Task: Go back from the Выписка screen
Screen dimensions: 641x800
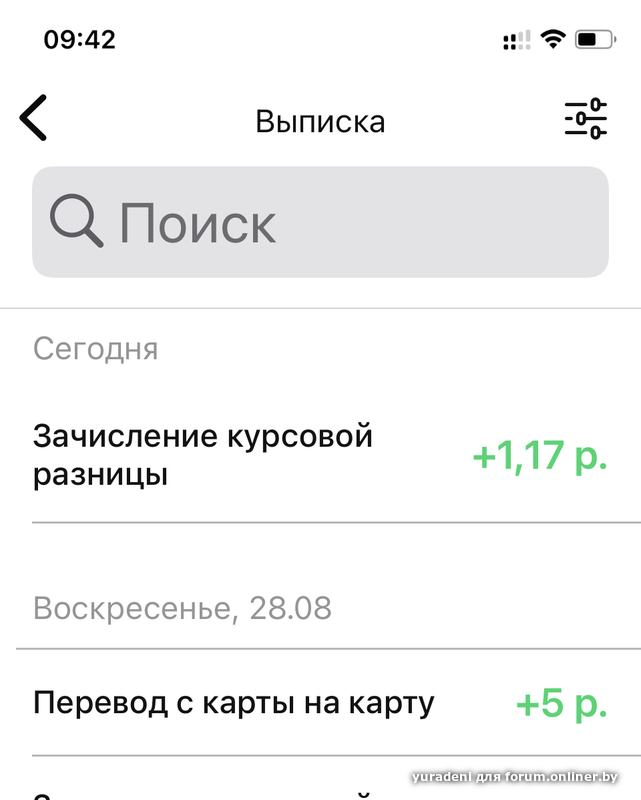Action: [34, 119]
